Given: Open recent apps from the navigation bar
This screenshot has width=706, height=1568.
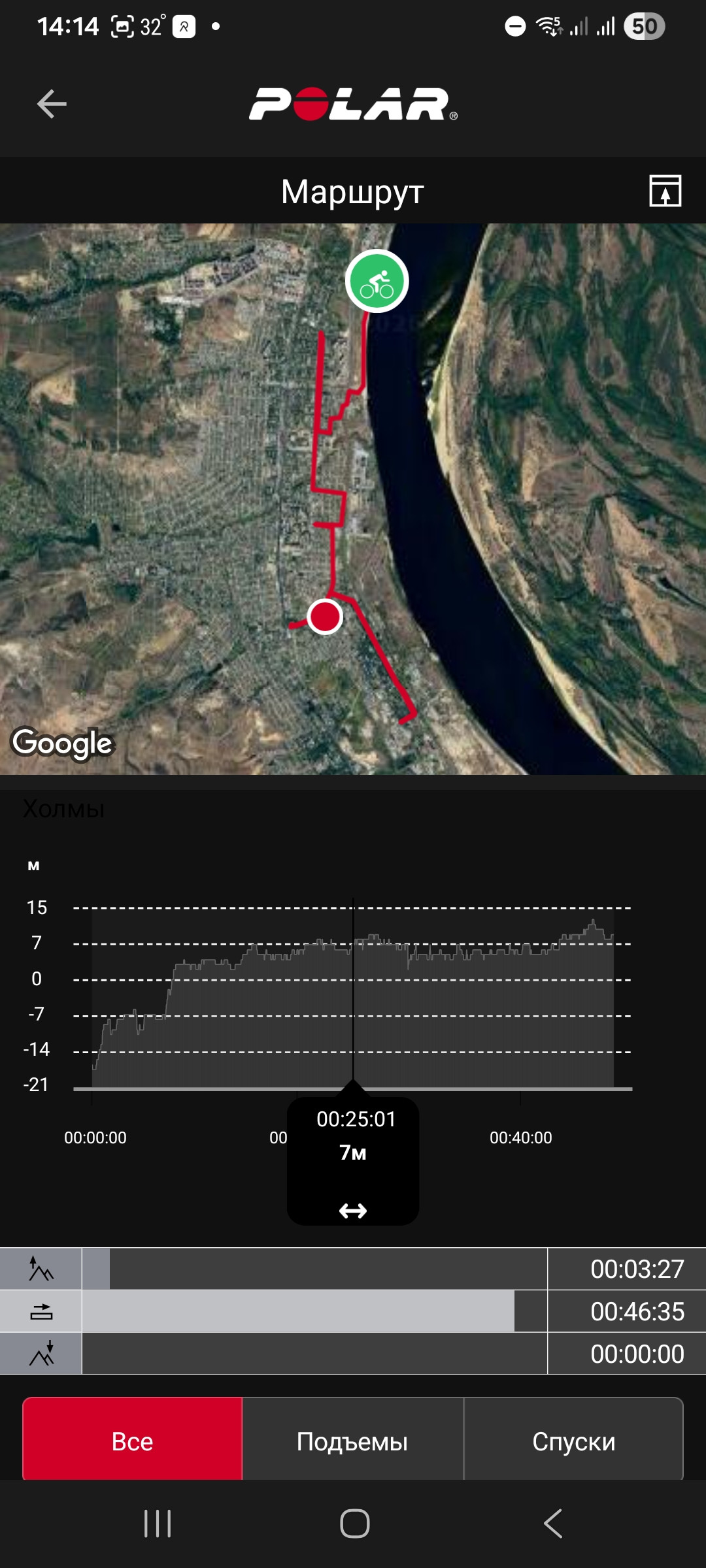Looking at the screenshot, I should 158,1524.
